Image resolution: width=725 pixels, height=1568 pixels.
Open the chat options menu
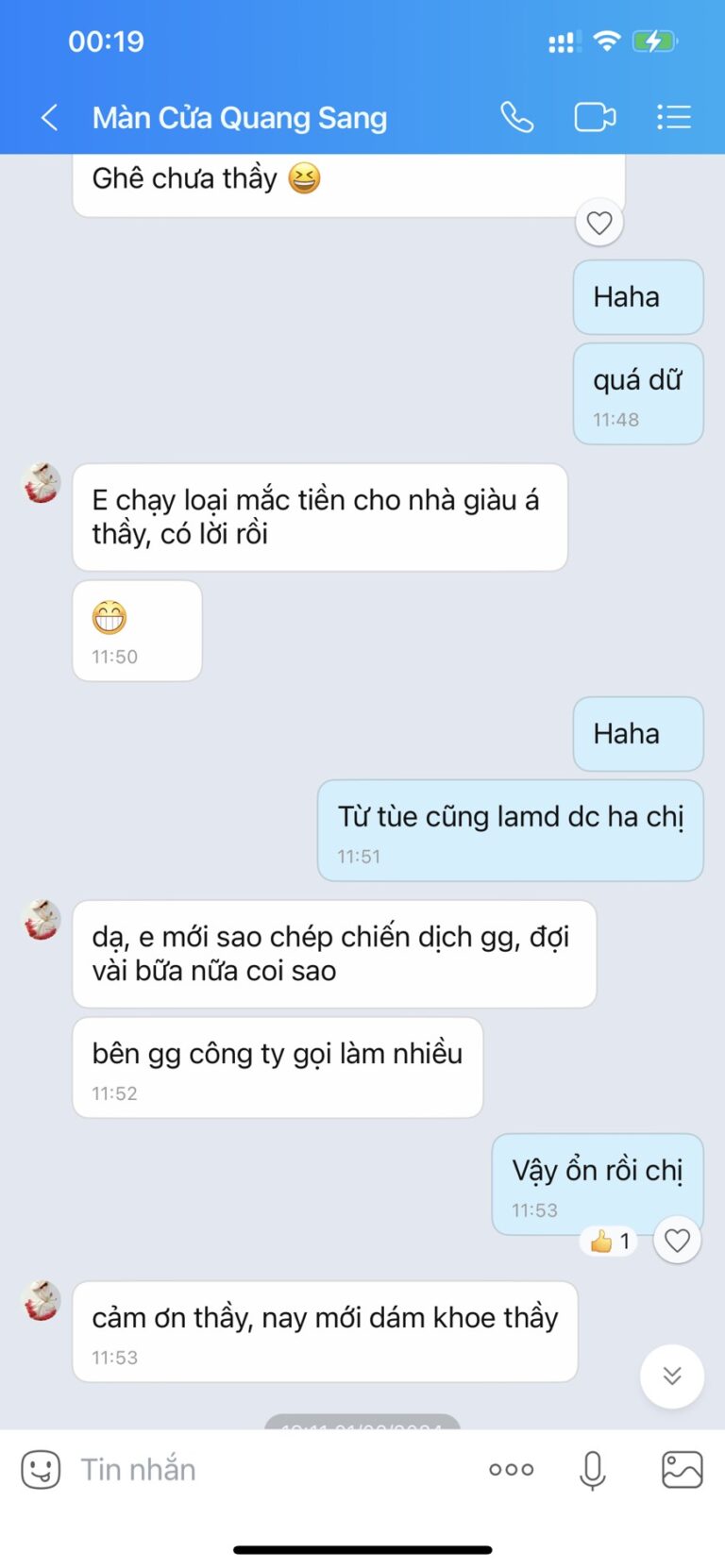click(674, 118)
